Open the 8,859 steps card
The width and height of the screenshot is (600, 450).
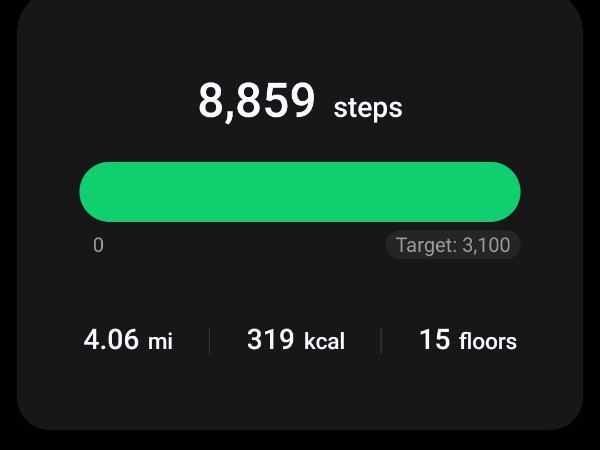pyautogui.click(x=300, y=102)
